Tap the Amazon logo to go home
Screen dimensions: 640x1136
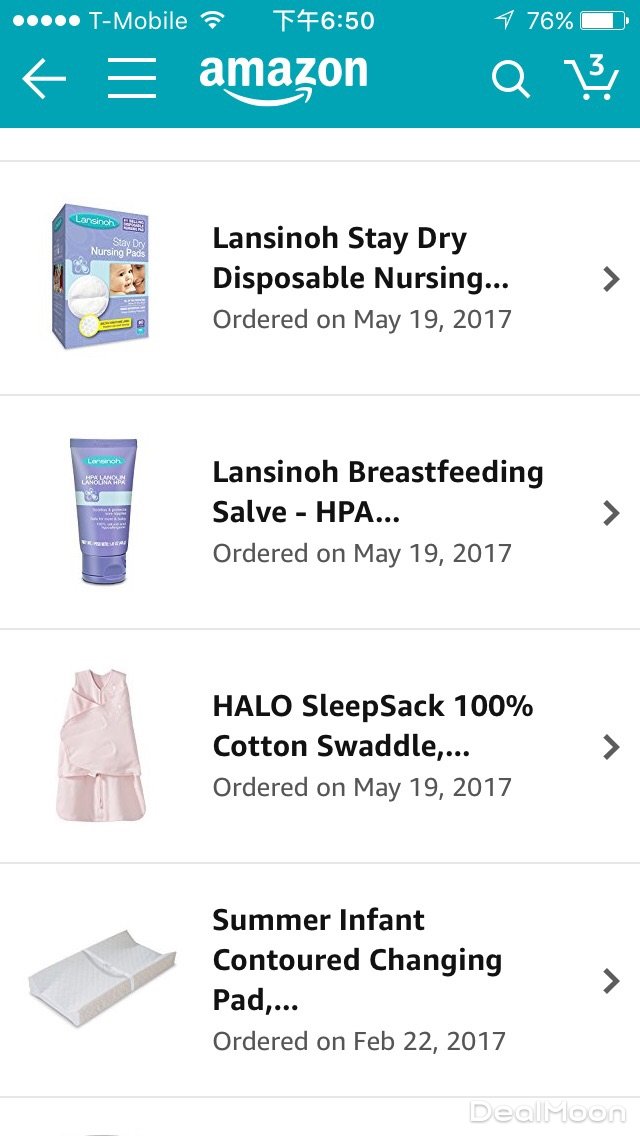click(x=284, y=77)
